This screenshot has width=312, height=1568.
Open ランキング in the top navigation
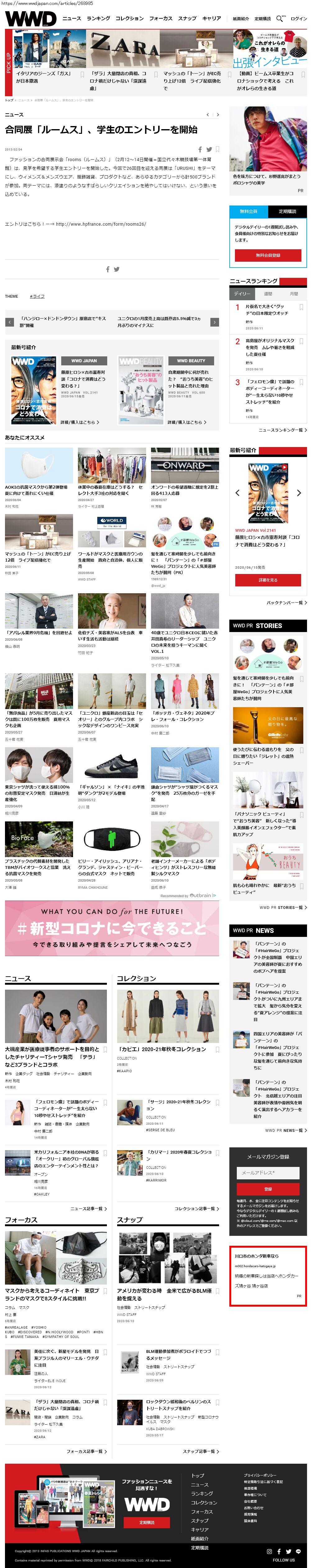[98, 18]
